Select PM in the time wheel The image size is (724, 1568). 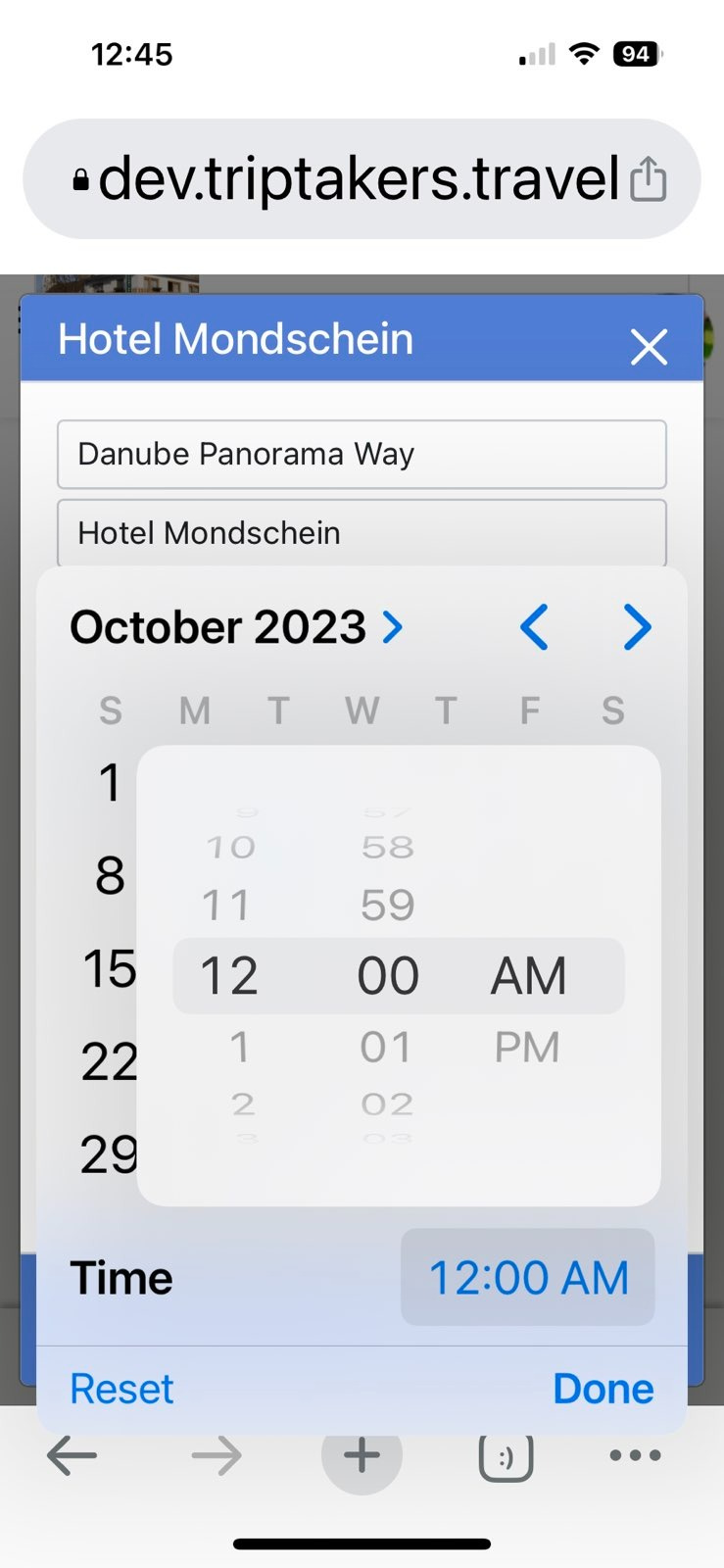pos(527,1048)
